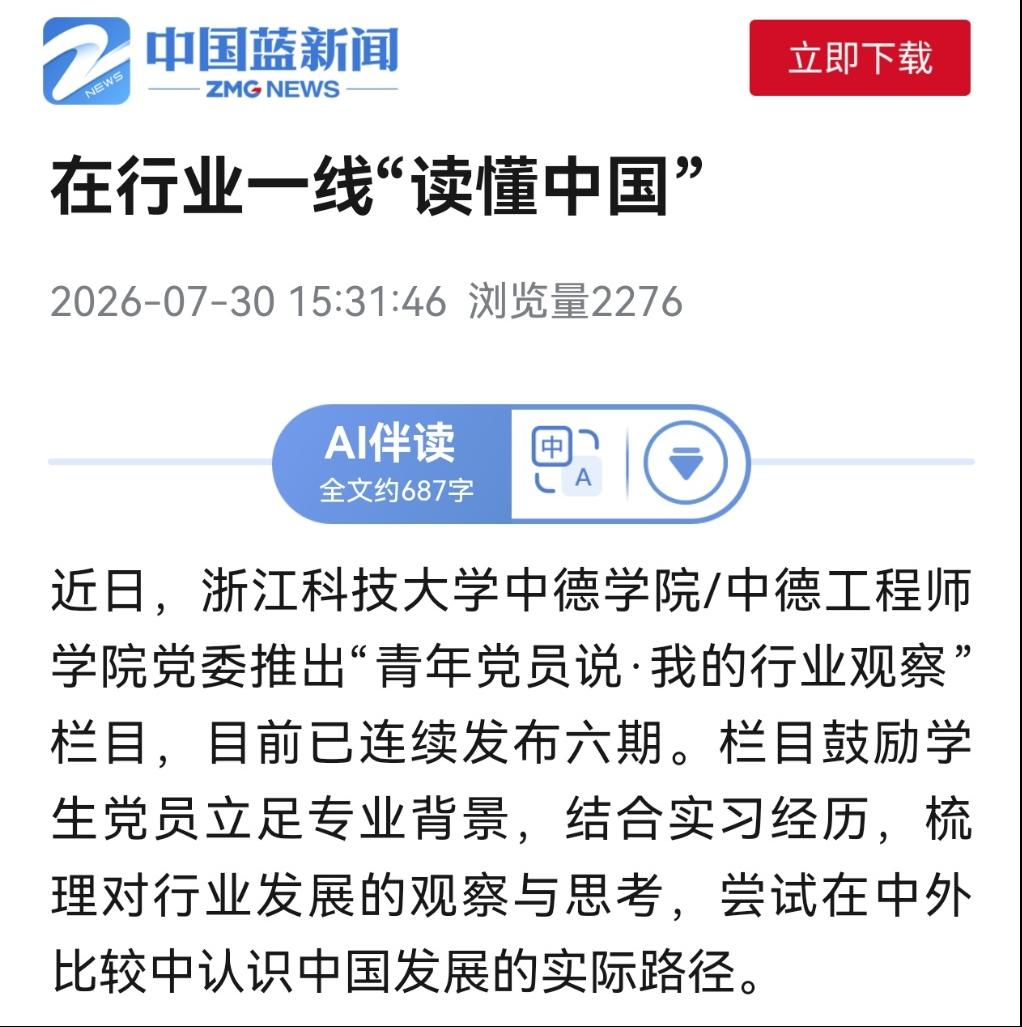Tap the 立即下载 download button
The height and width of the screenshot is (1027, 1022).
tap(860, 58)
